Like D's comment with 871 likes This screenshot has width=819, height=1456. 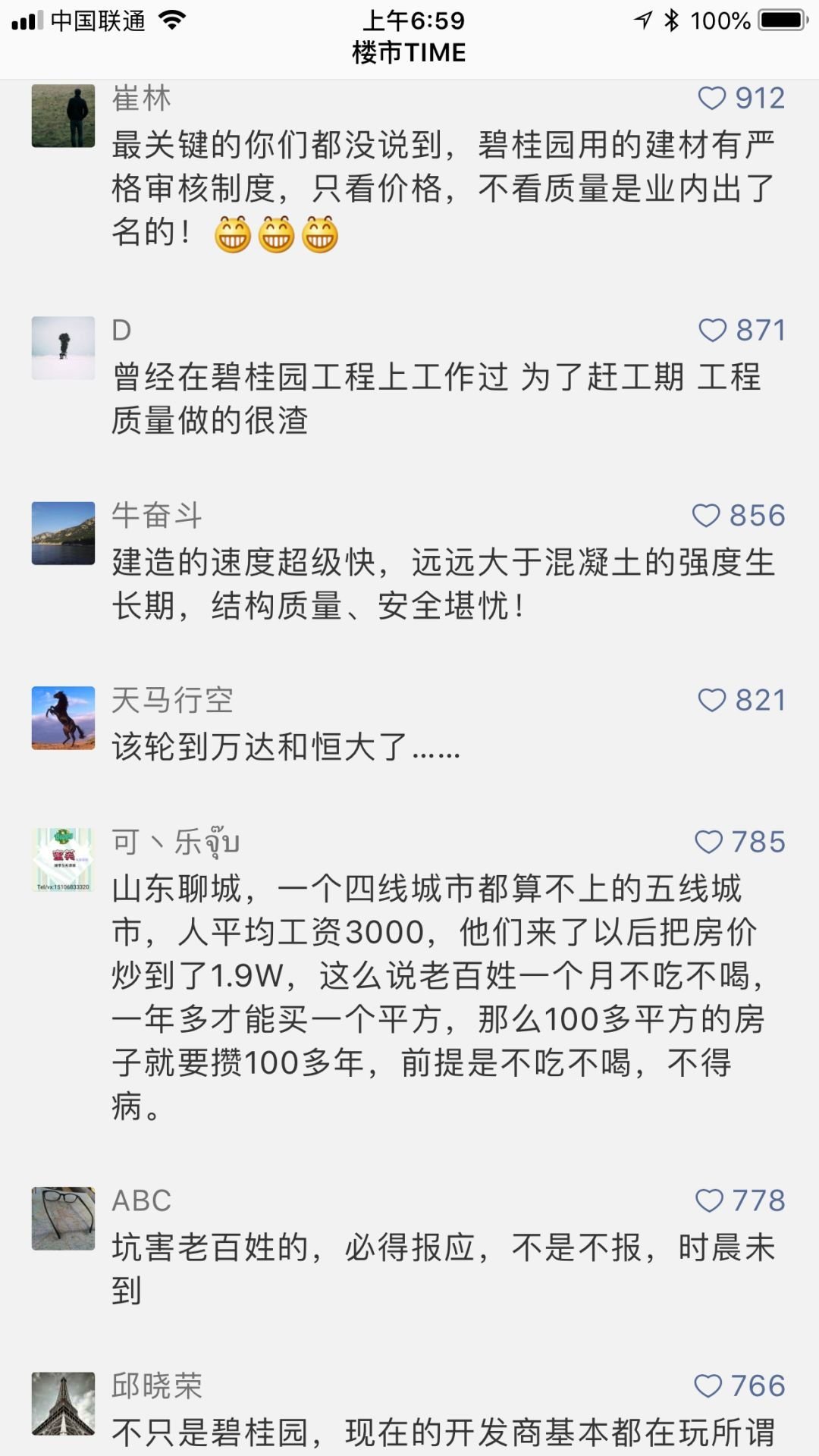click(x=712, y=331)
